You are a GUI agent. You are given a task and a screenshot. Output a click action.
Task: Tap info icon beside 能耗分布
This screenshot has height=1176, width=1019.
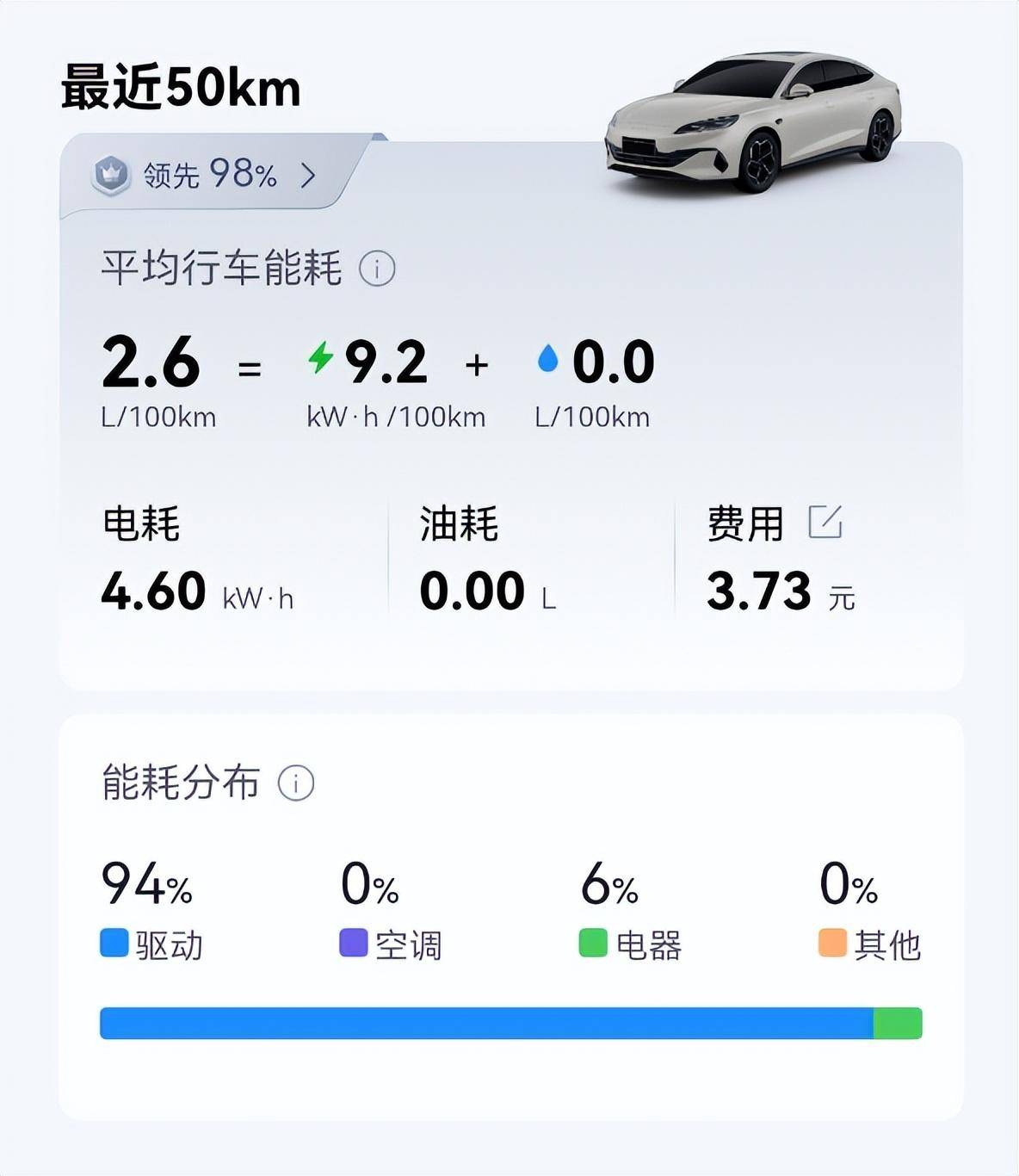coord(296,783)
